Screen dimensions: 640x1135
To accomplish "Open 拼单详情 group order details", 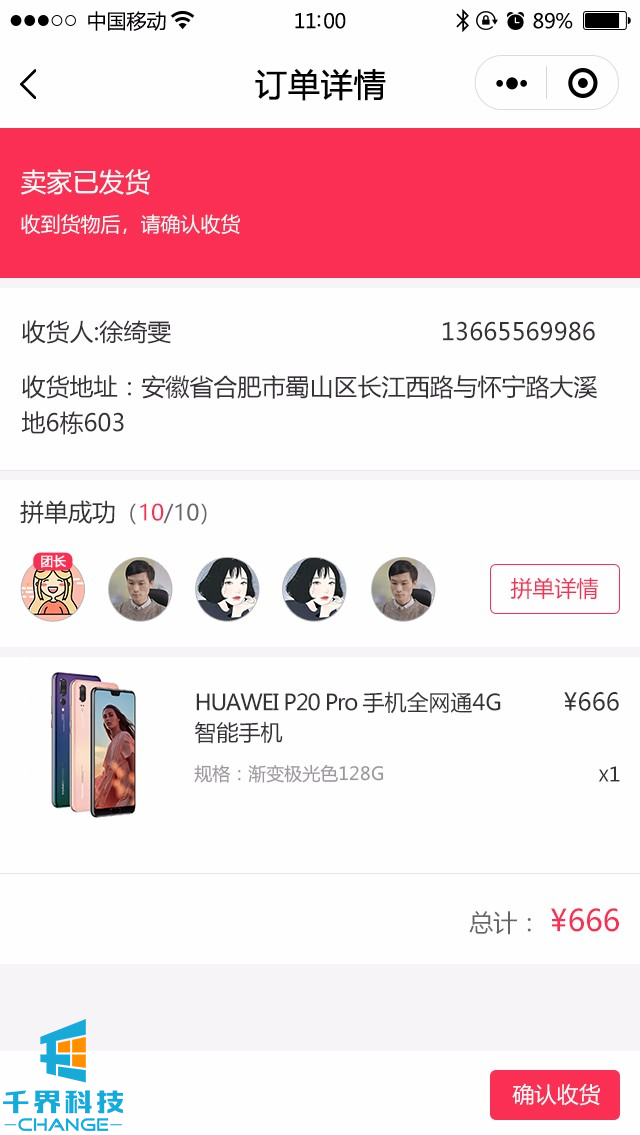I will [554, 589].
